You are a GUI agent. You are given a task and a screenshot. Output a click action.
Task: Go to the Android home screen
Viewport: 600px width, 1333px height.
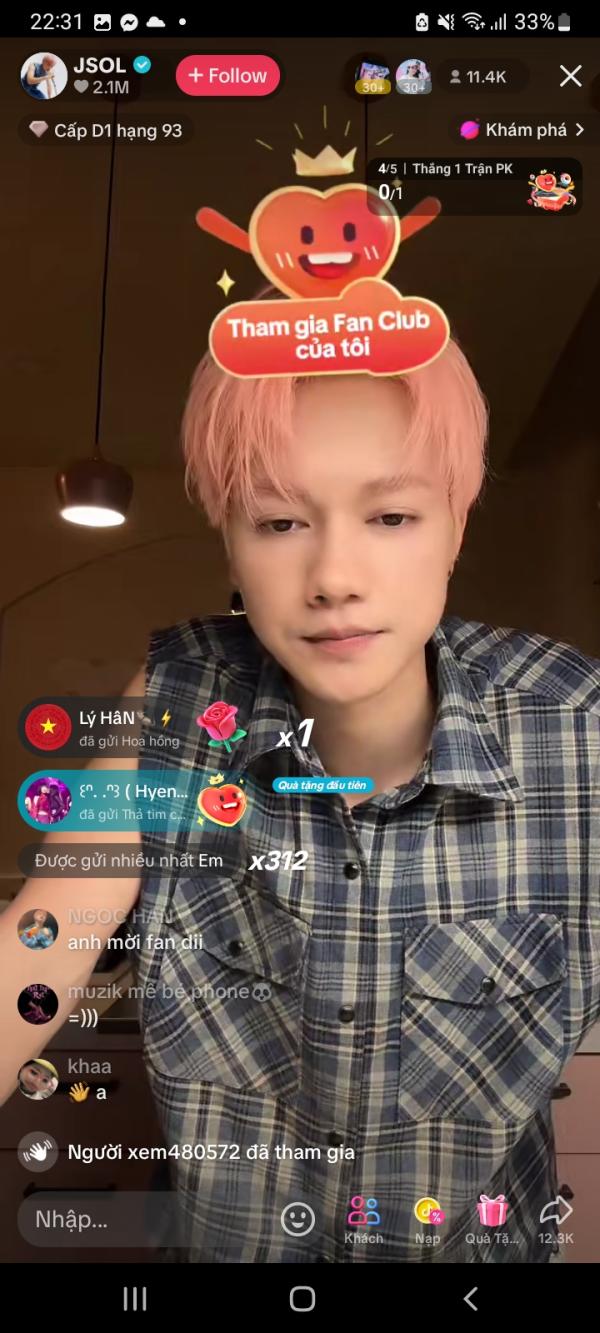pos(302,1298)
